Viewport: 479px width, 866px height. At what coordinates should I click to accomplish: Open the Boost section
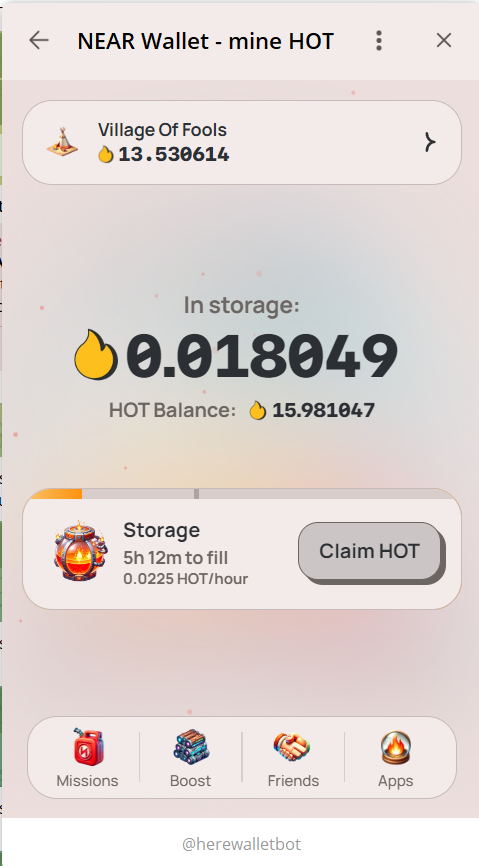pyautogui.click(x=191, y=758)
